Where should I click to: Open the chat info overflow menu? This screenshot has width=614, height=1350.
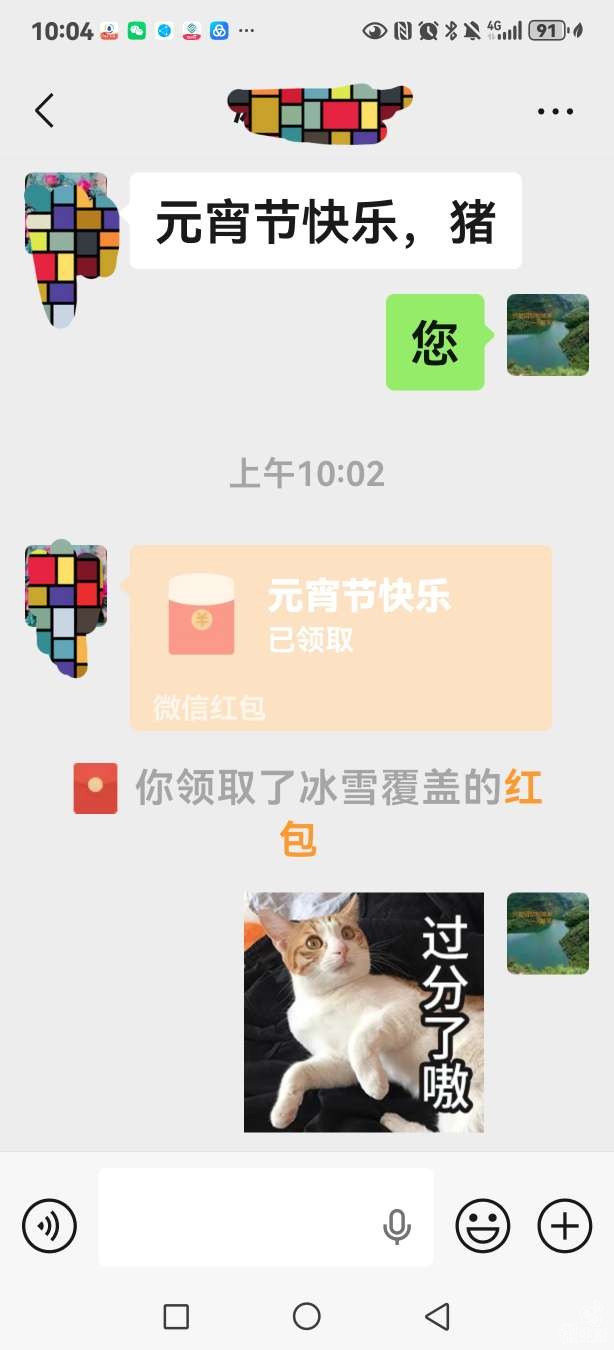555,111
